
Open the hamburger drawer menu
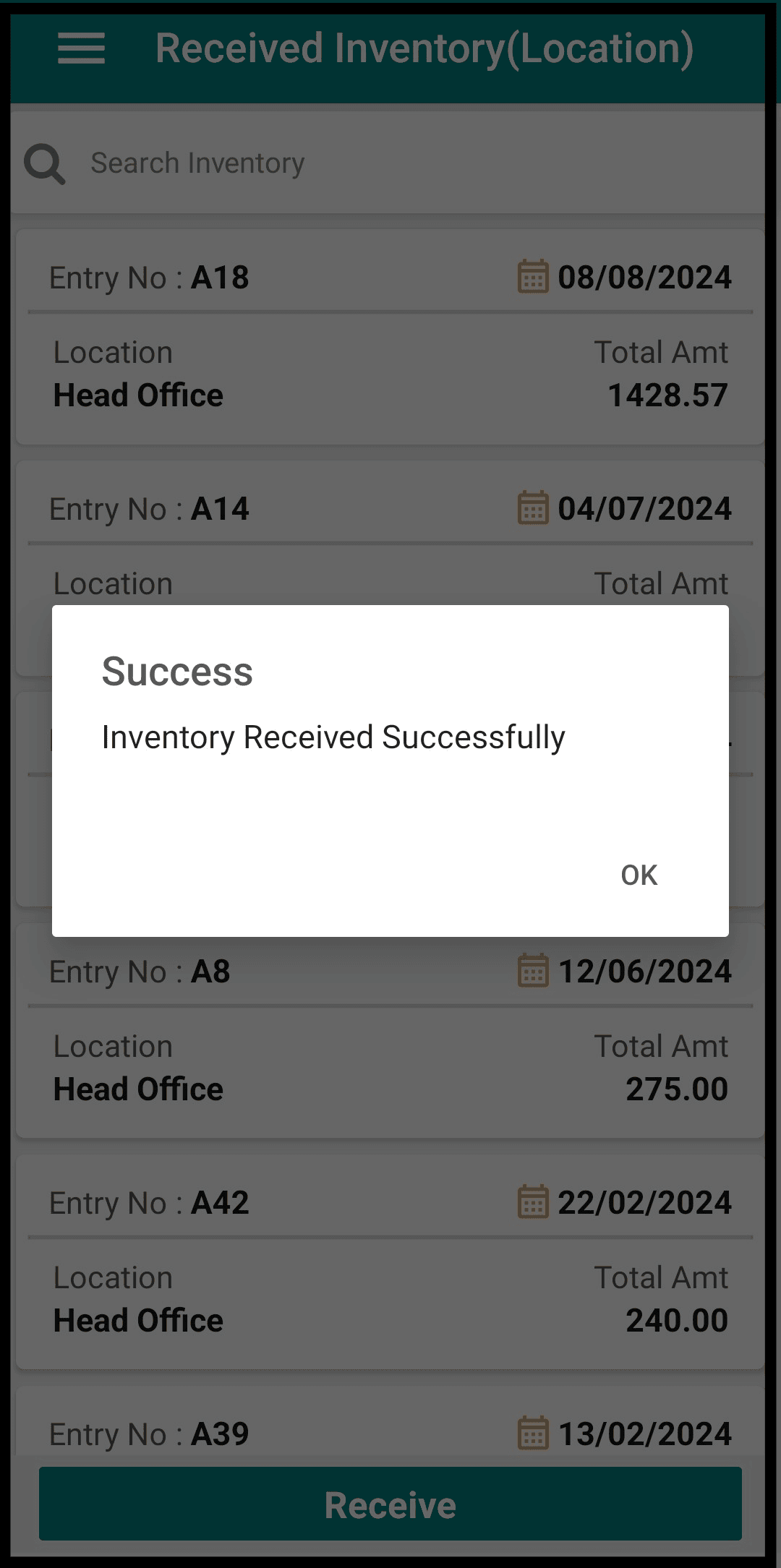pyautogui.click(x=81, y=48)
